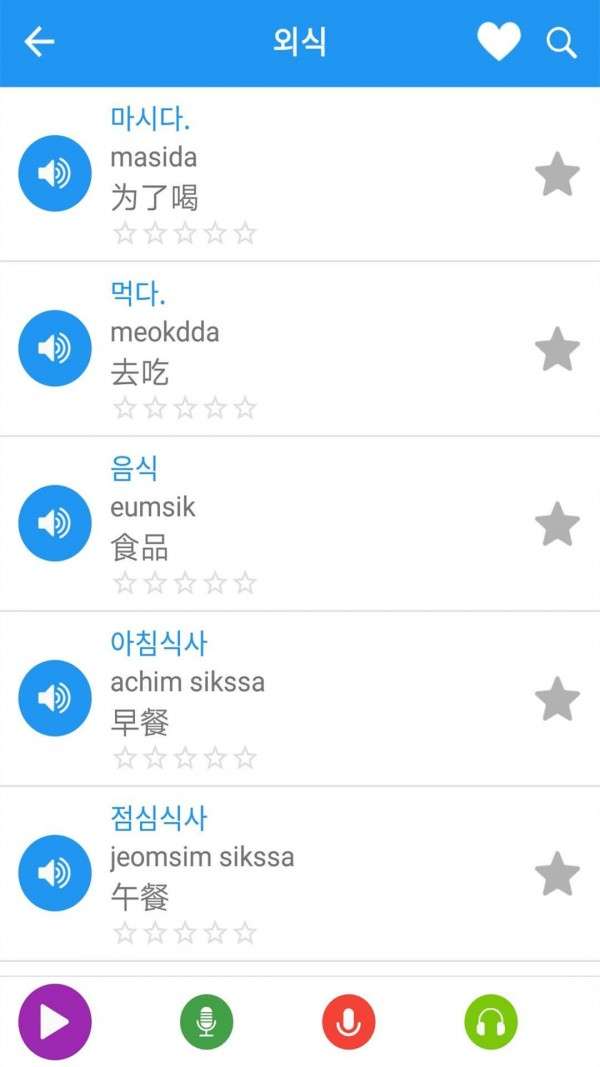Star the meokdda phrase
Viewport: 600px width, 1067px height.
click(x=557, y=349)
